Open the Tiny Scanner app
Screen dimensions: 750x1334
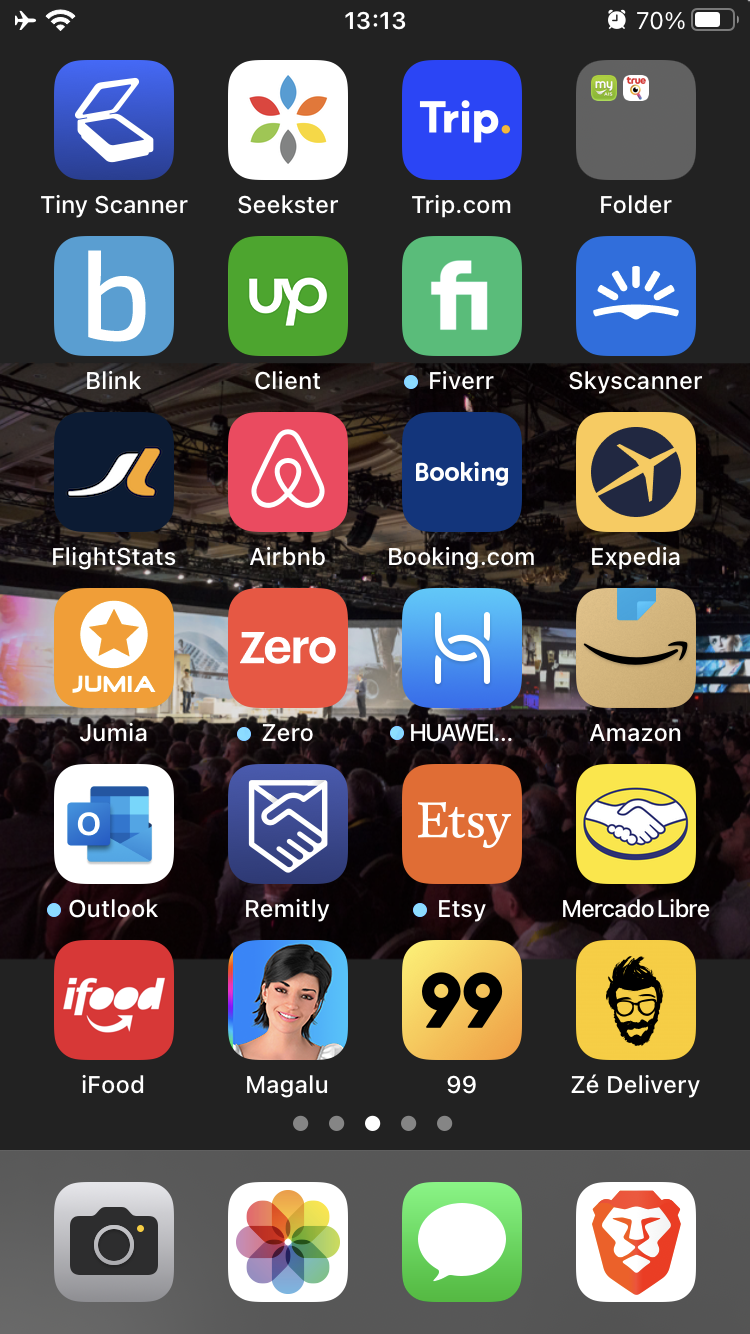114,120
